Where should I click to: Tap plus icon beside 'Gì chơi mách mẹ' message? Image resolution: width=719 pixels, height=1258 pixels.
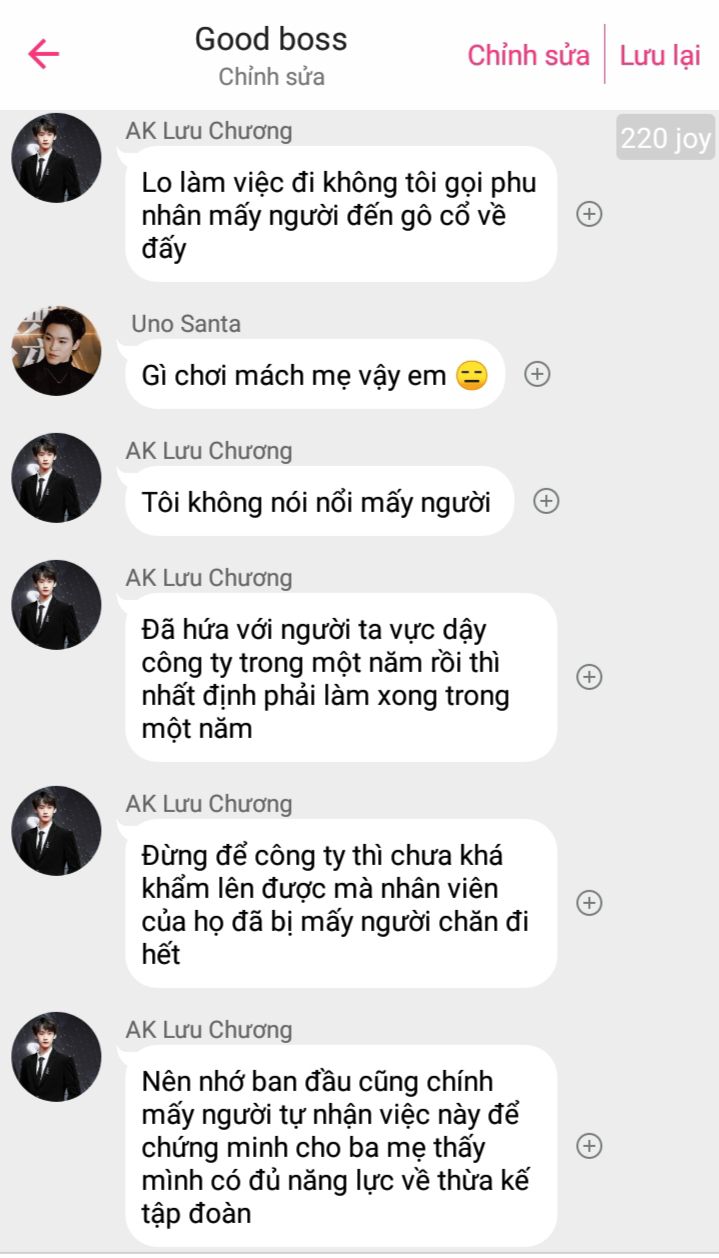click(x=538, y=374)
